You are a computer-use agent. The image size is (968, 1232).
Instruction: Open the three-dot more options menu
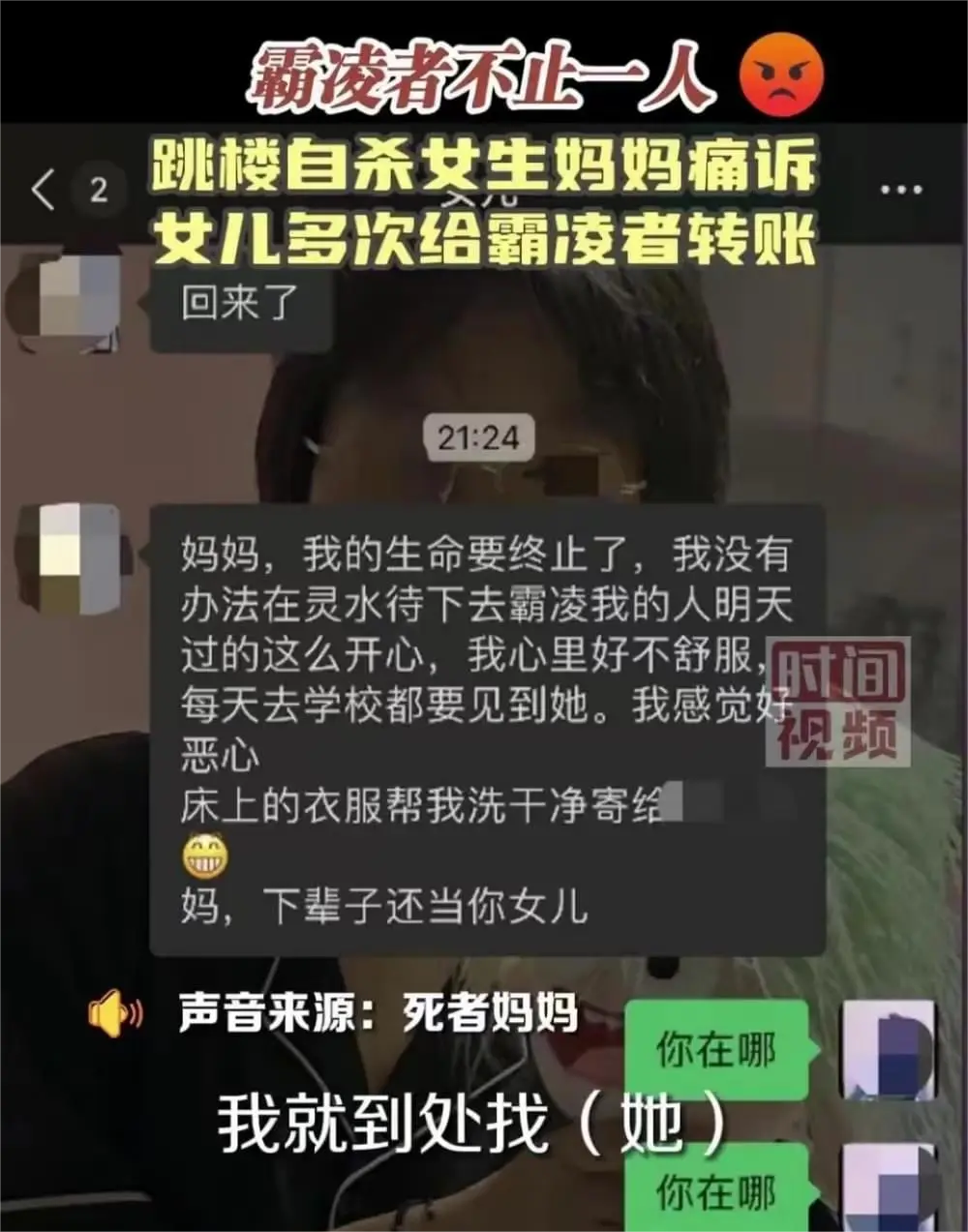(902, 187)
